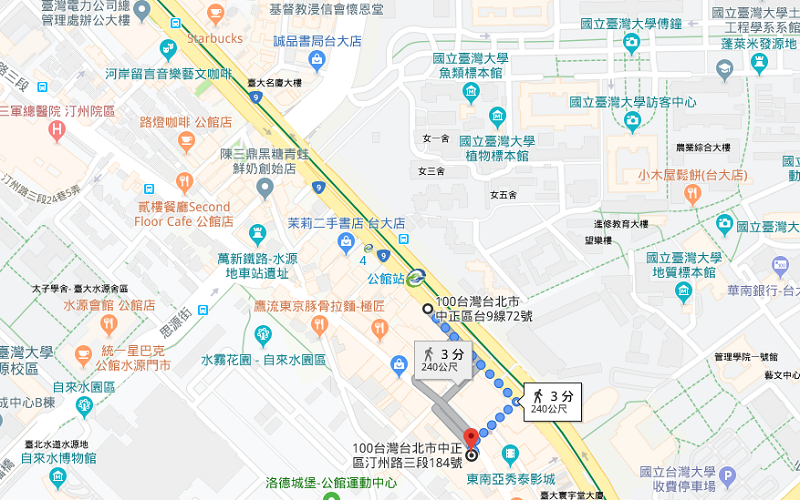
Task: Open 三軍總醫院 汀州院區 hospital marker
Action: pos(57,131)
